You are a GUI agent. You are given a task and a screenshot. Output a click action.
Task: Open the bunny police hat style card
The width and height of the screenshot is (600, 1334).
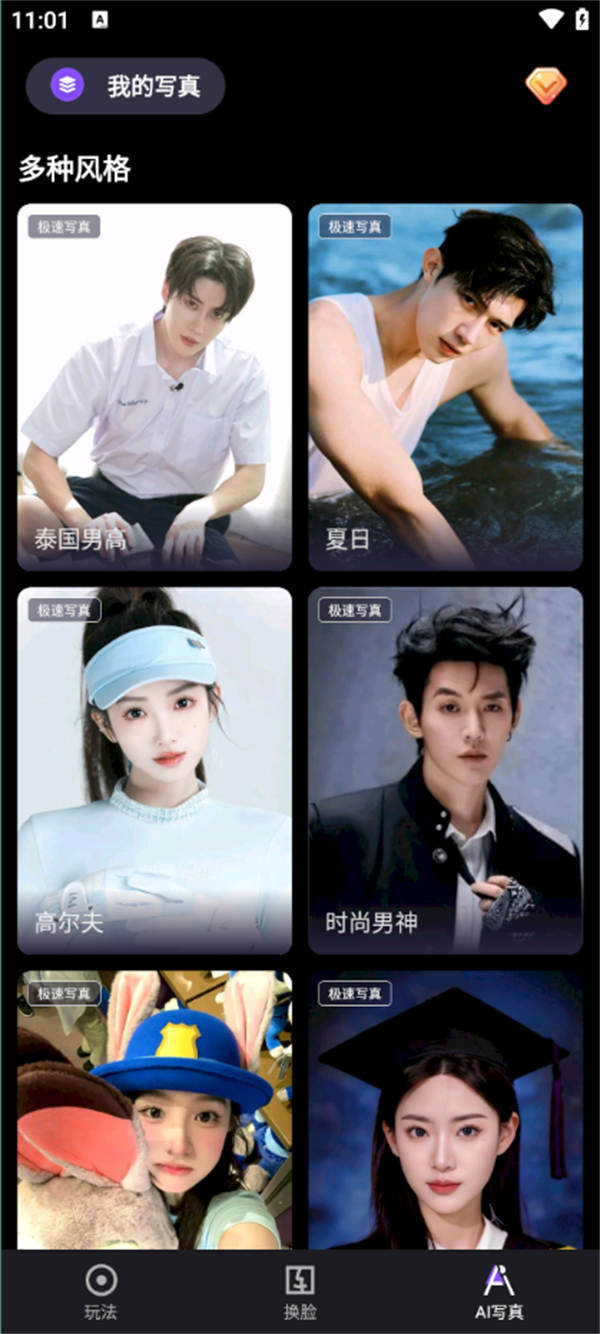coord(155,1110)
